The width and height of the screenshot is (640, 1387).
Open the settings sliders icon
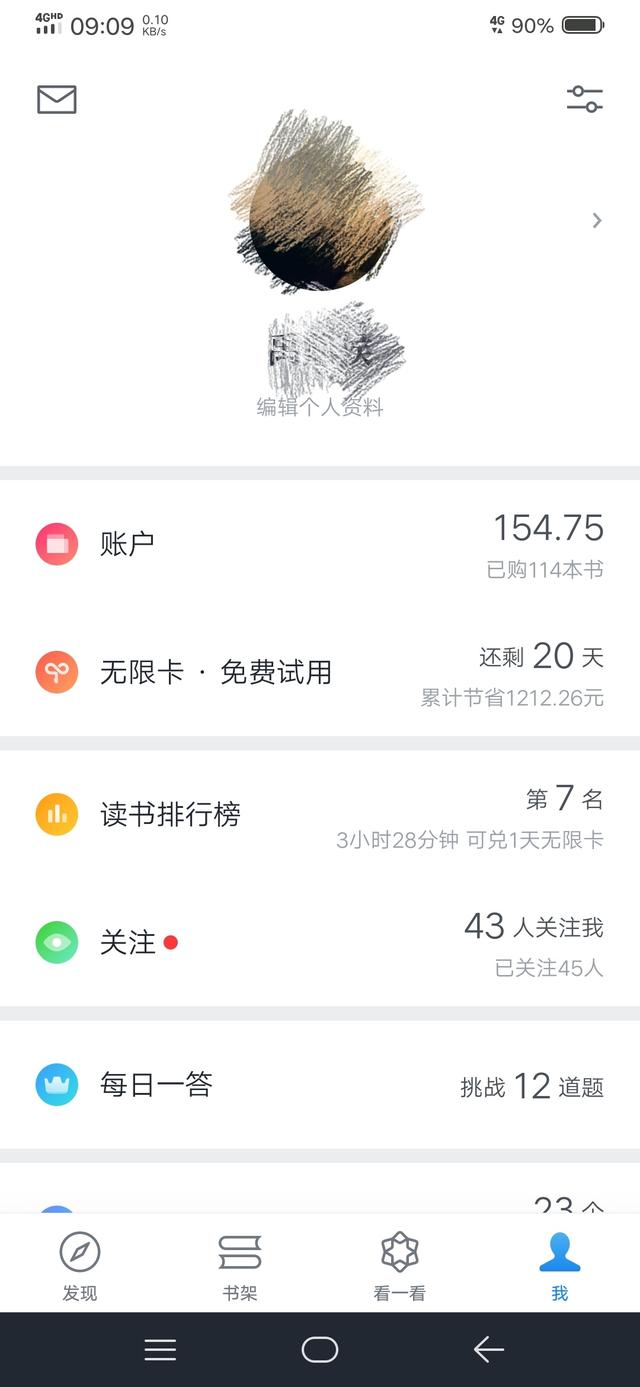coord(585,99)
